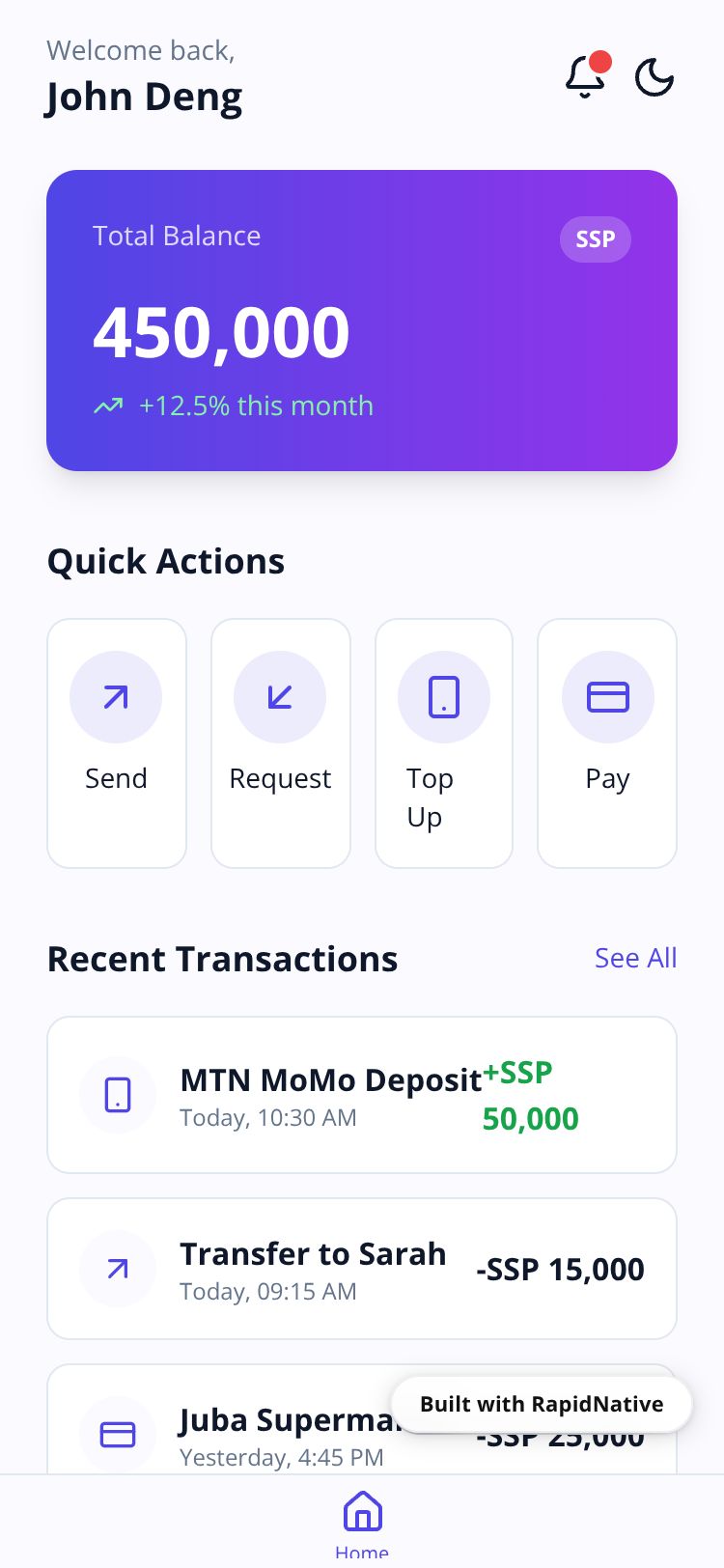Toggle dark mode with the moon icon
Viewport: 724px width, 1568px height.
pyautogui.click(x=654, y=78)
